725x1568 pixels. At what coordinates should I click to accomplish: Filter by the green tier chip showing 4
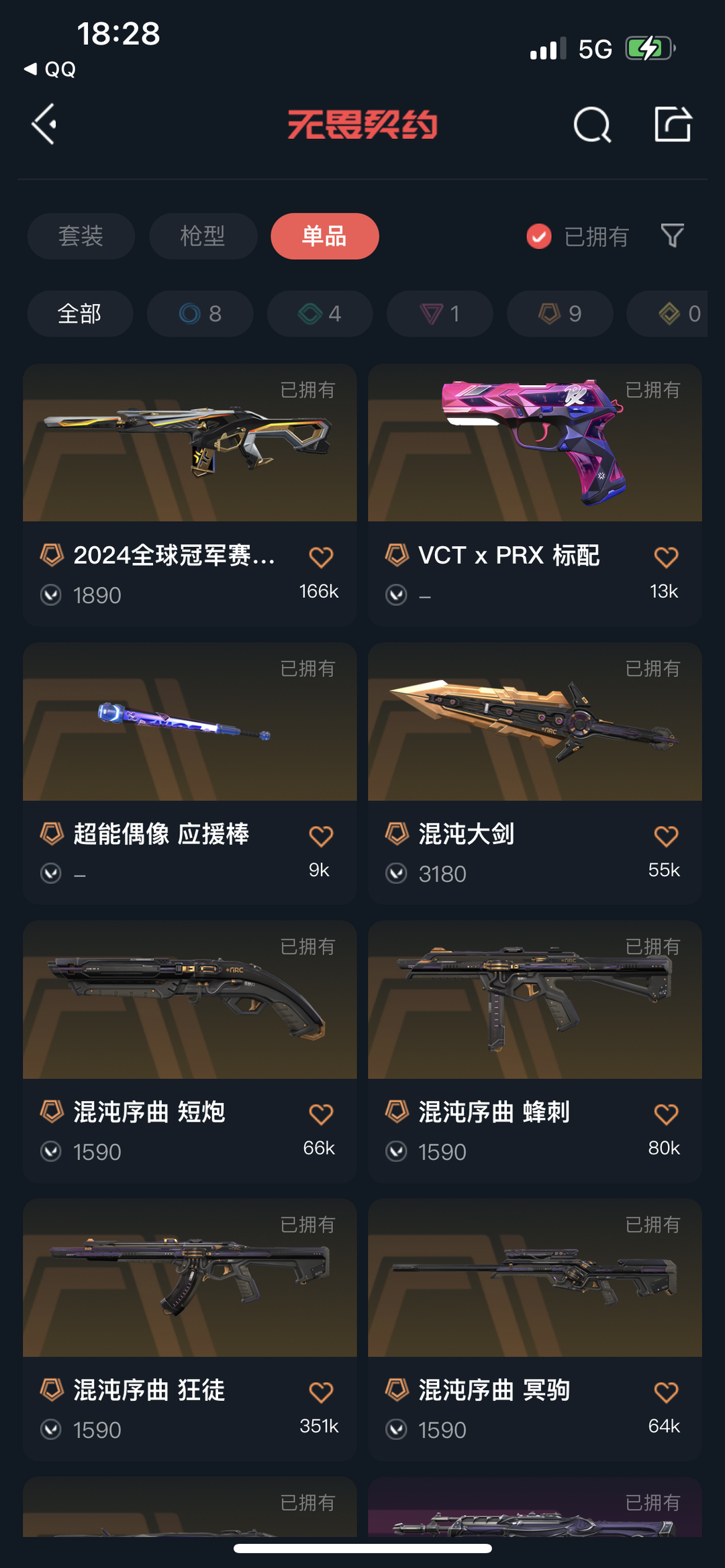pyautogui.click(x=320, y=313)
